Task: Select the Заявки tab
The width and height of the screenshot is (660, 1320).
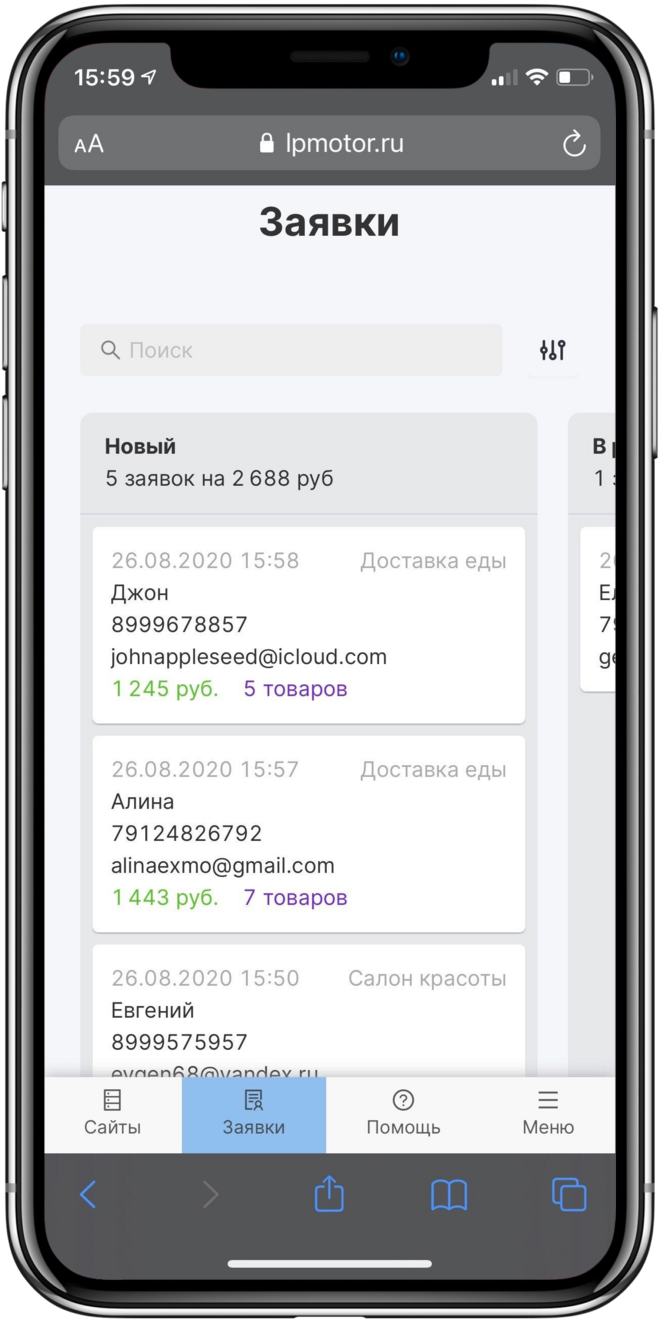Action: [254, 1114]
